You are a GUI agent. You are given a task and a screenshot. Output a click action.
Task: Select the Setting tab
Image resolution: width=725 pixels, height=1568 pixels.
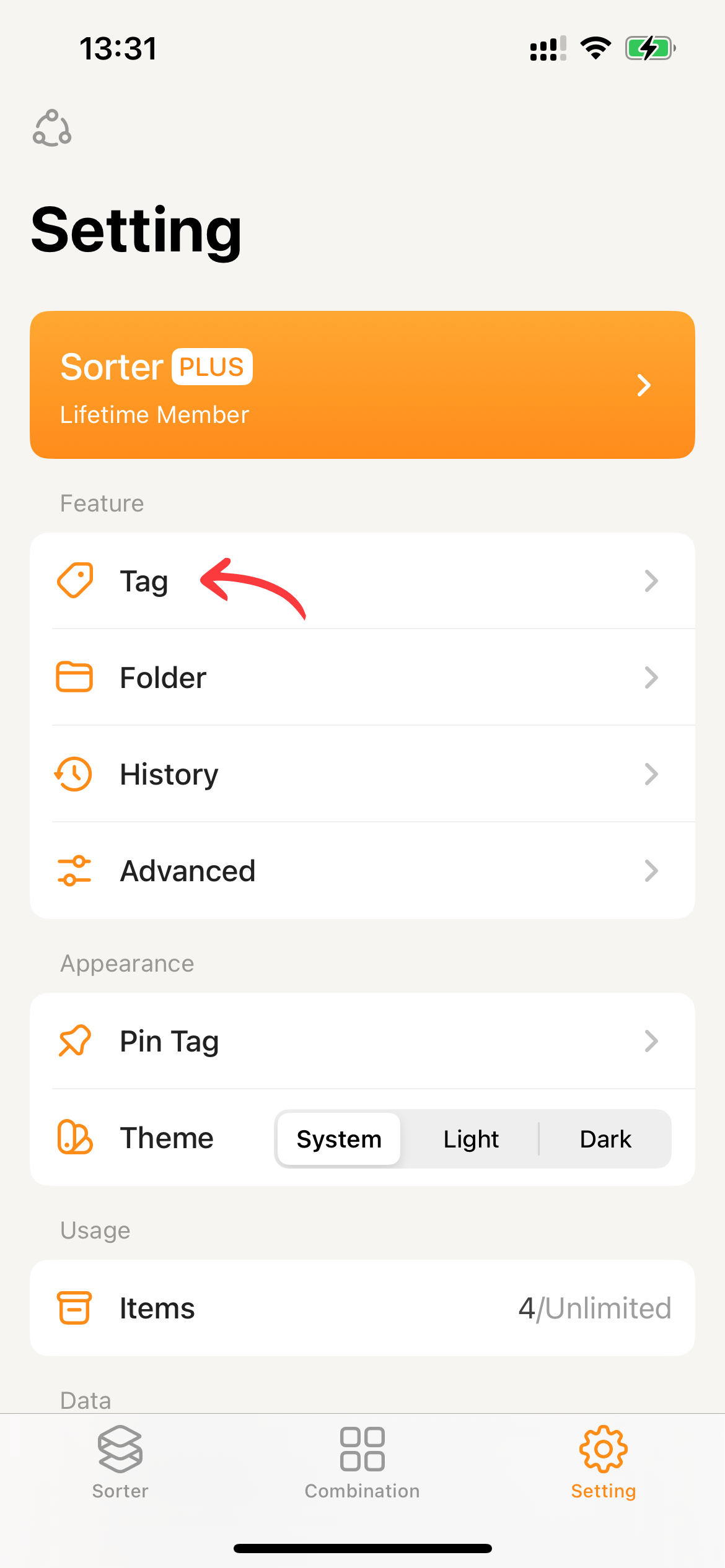[604, 1463]
